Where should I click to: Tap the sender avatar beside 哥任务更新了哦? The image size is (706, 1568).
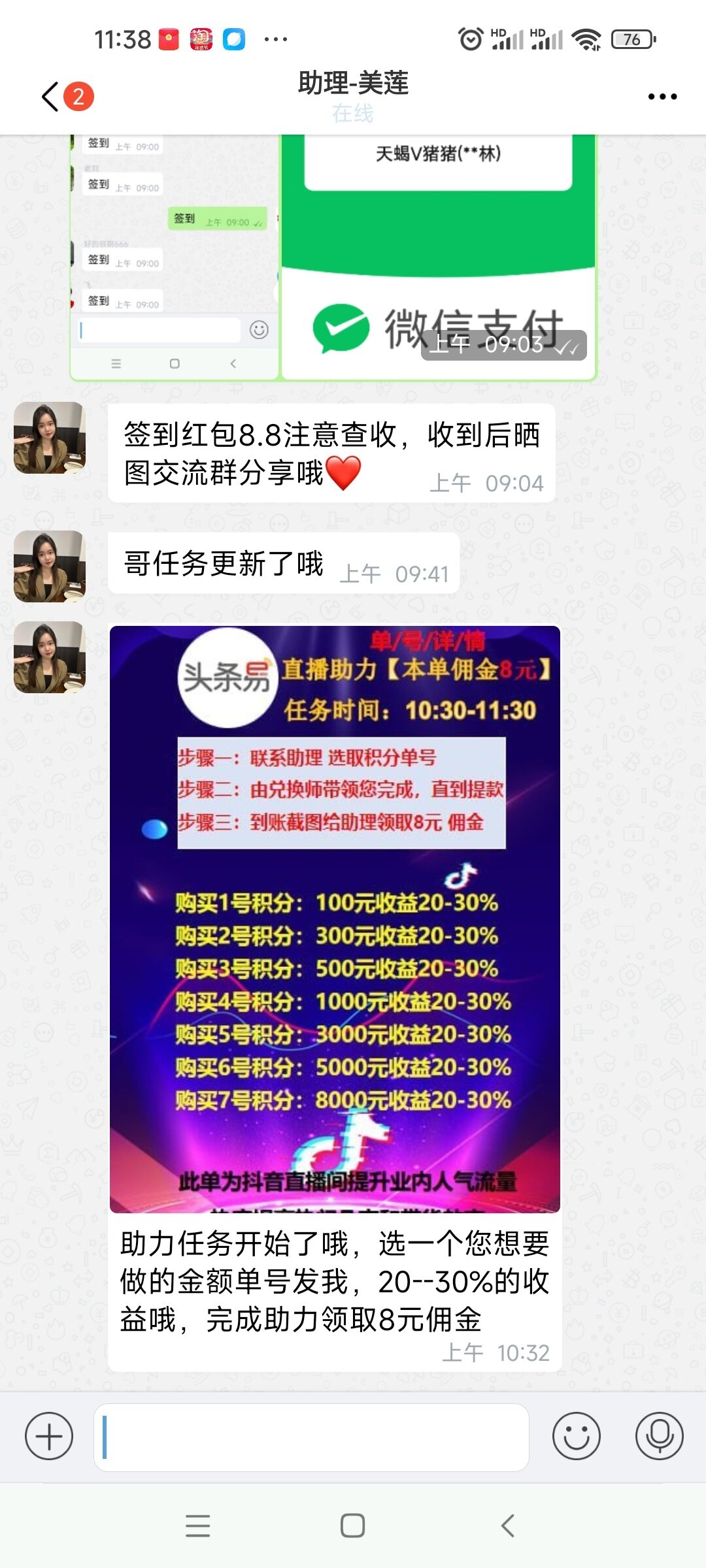click(50, 566)
